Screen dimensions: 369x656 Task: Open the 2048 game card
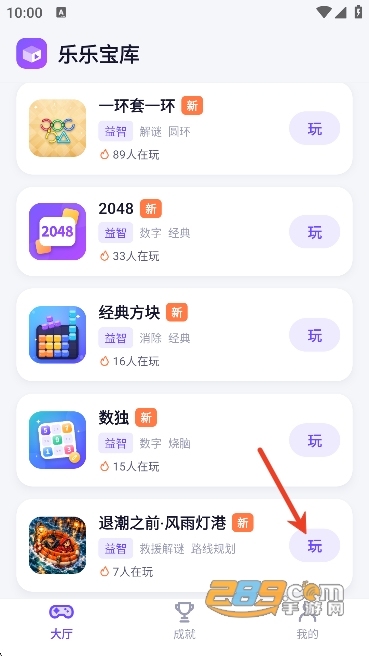coord(184,232)
